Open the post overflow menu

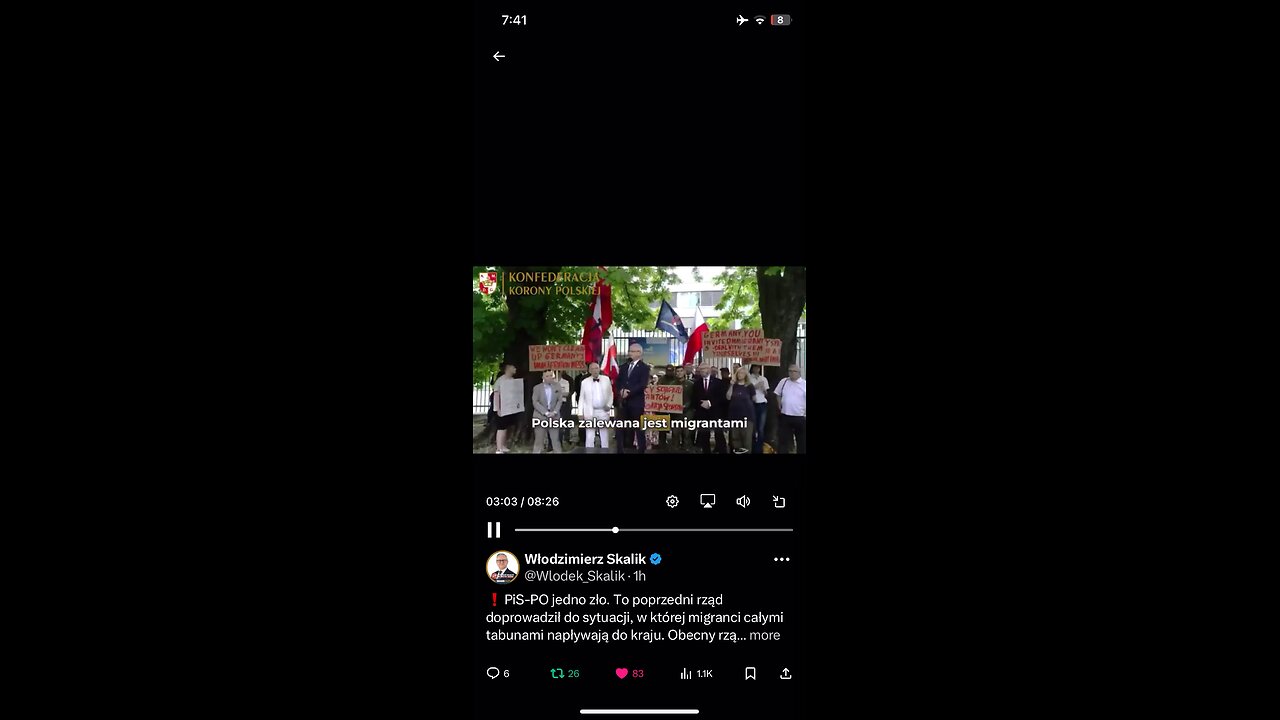pos(781,560)
